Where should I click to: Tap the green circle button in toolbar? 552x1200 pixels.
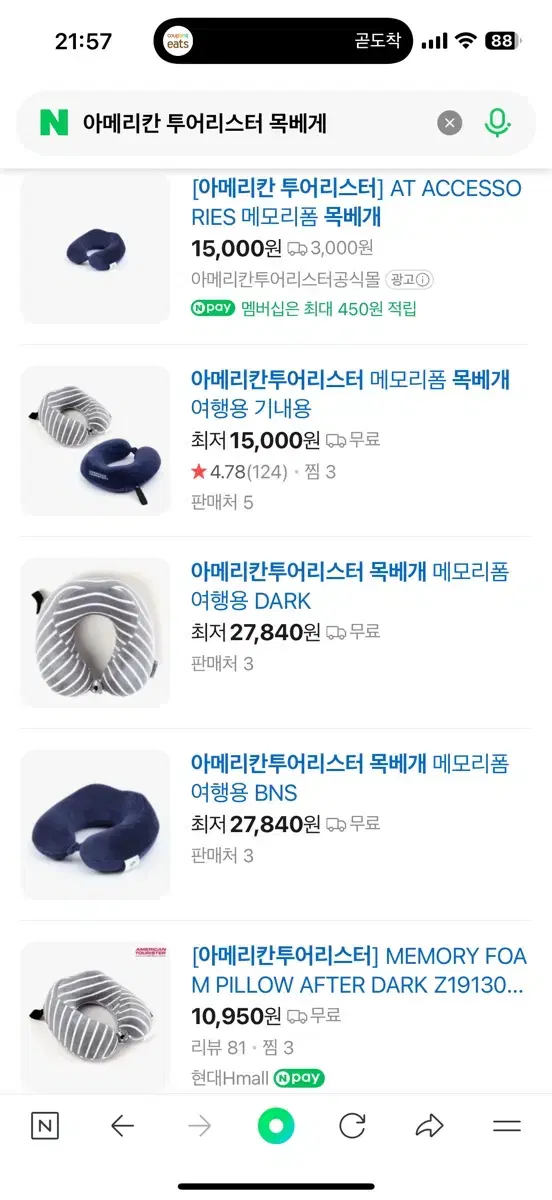coord(276,1126)
